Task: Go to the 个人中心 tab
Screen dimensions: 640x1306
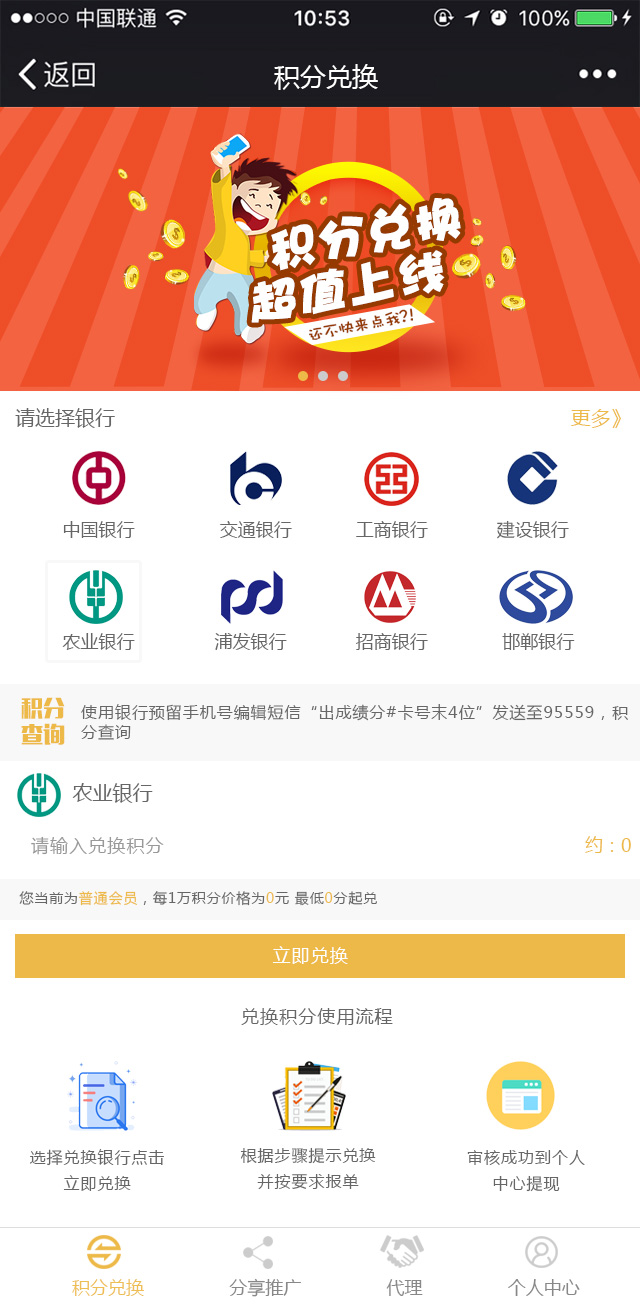Action: pyautogui.click(x=542, y=1266)
